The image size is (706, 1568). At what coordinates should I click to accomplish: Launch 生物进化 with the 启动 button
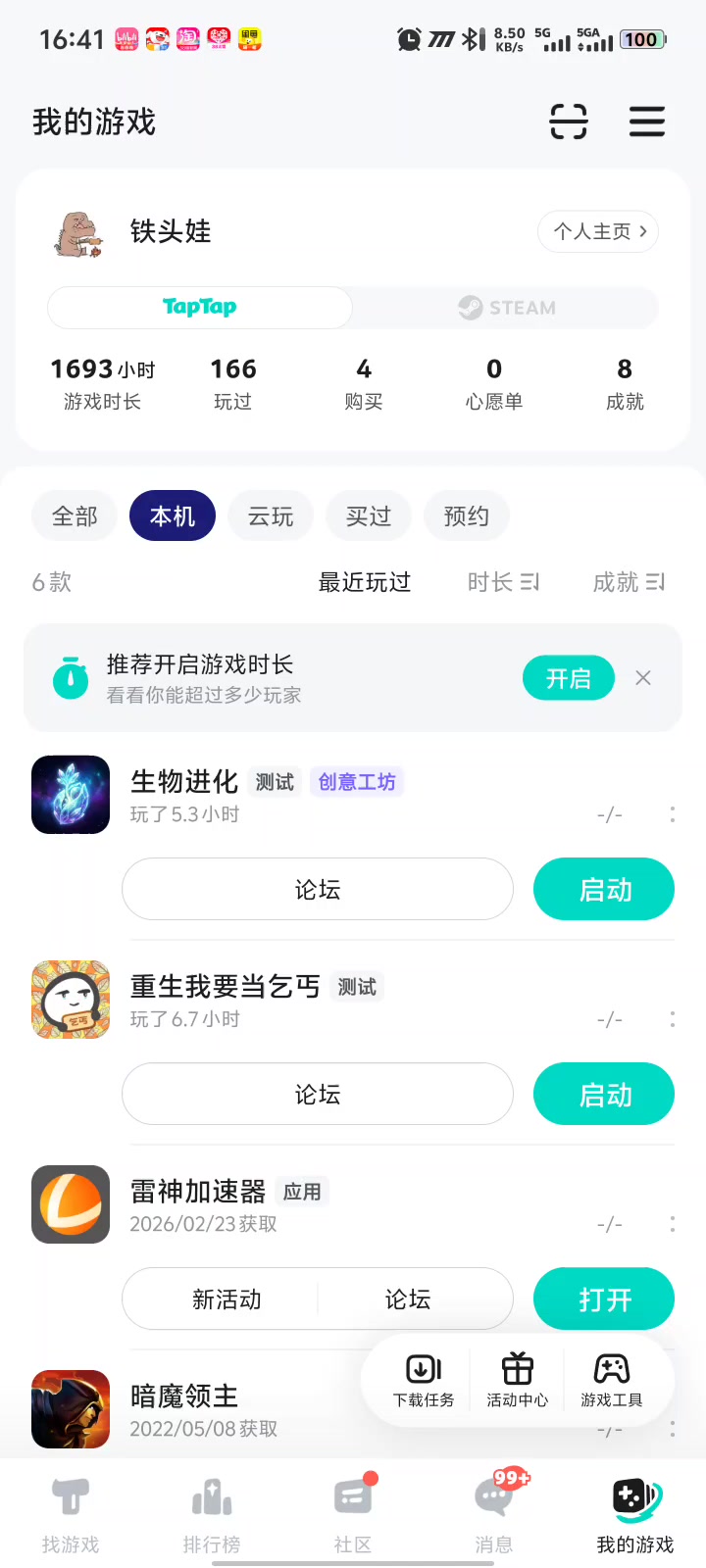point(604,889)
